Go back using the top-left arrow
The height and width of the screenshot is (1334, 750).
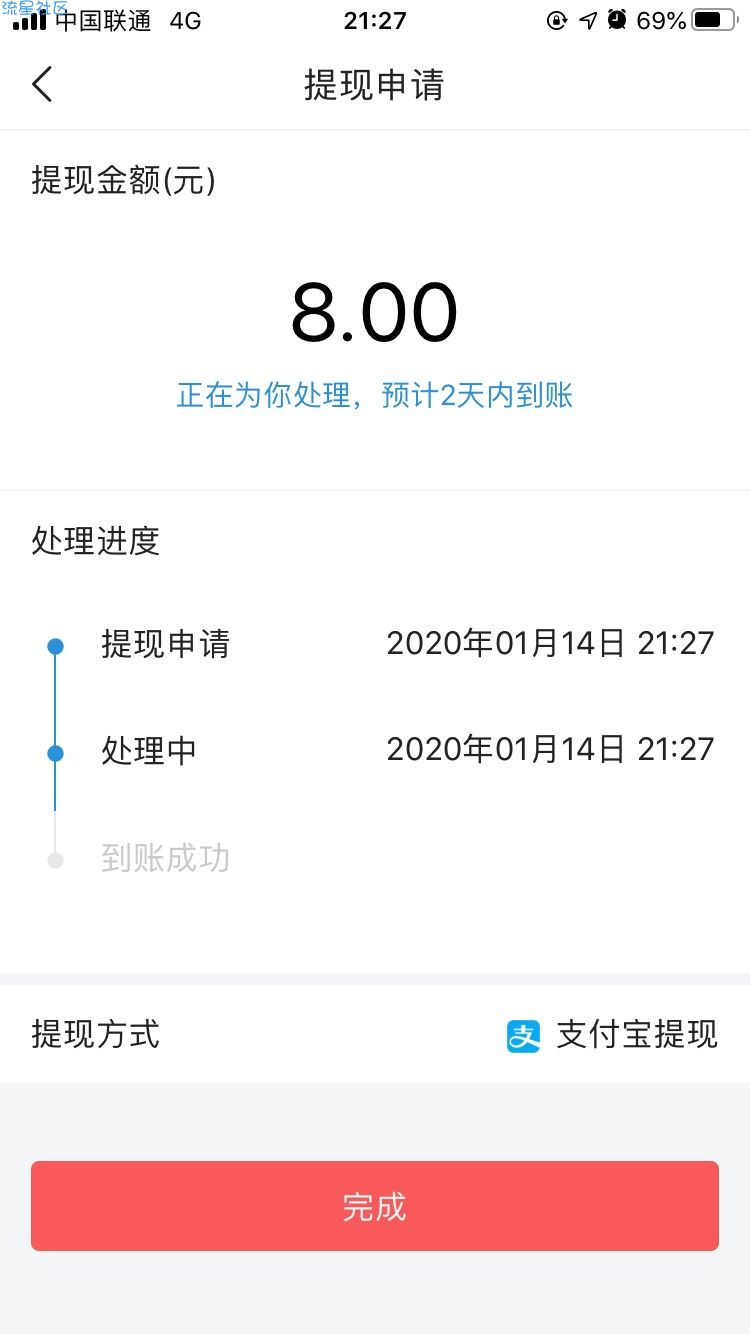tap(42, 85)
